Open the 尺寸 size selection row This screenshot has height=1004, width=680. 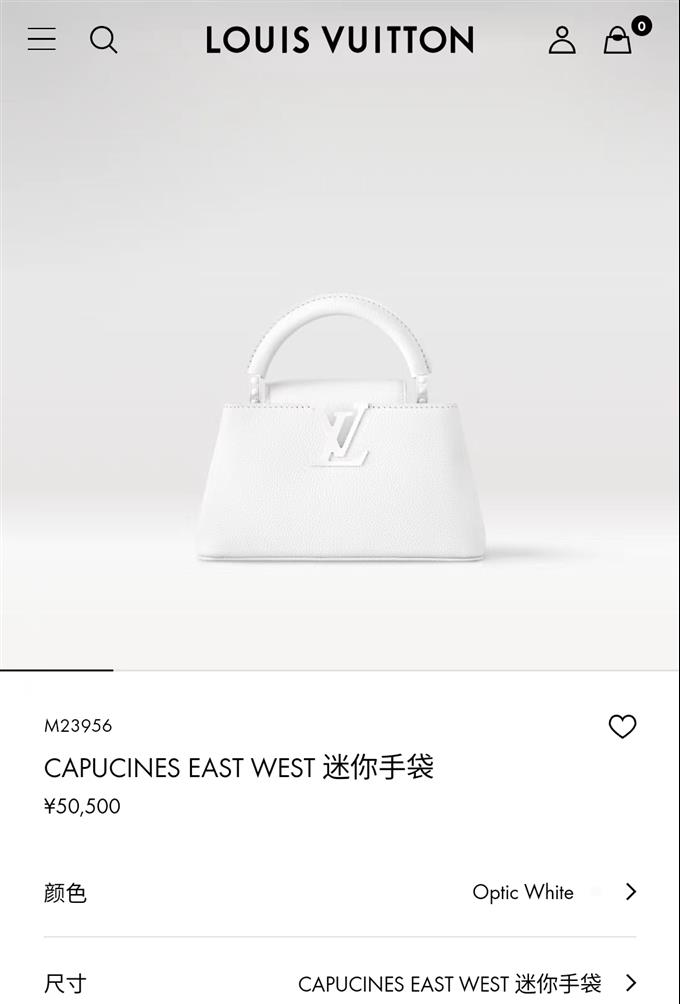click(x=340, y=983)
